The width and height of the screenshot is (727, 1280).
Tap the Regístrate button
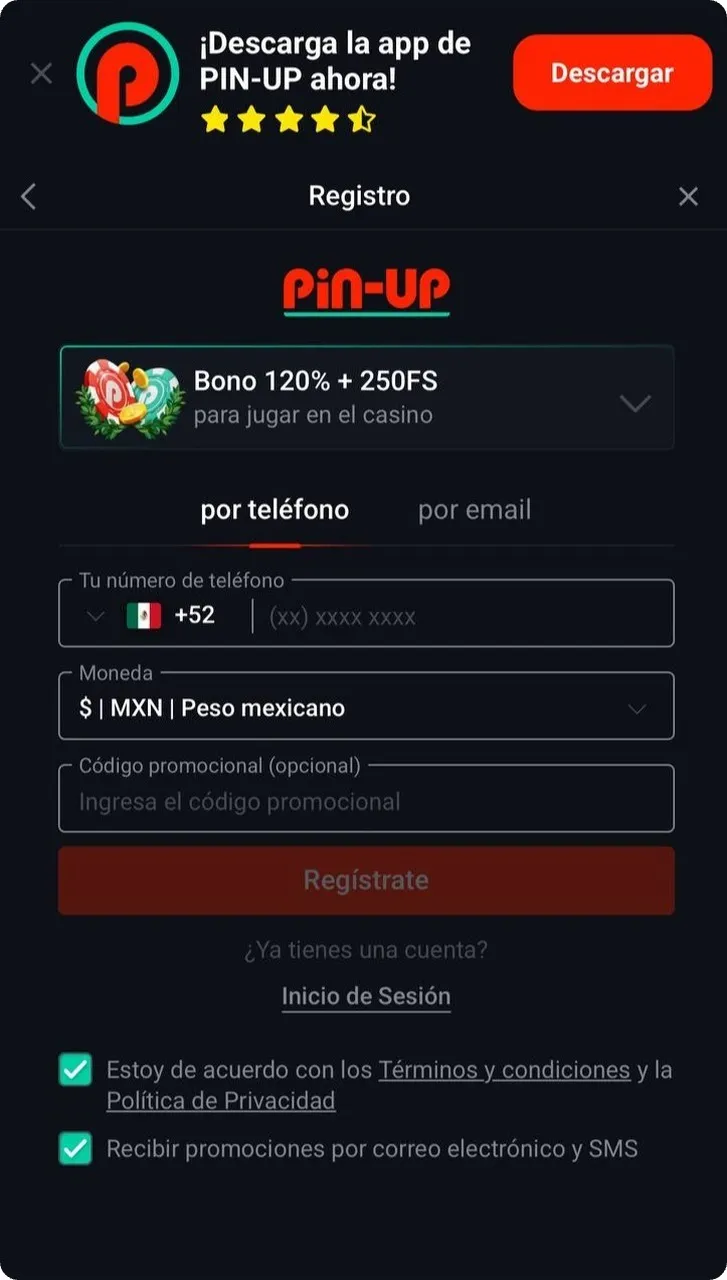(x=366, y=880)
